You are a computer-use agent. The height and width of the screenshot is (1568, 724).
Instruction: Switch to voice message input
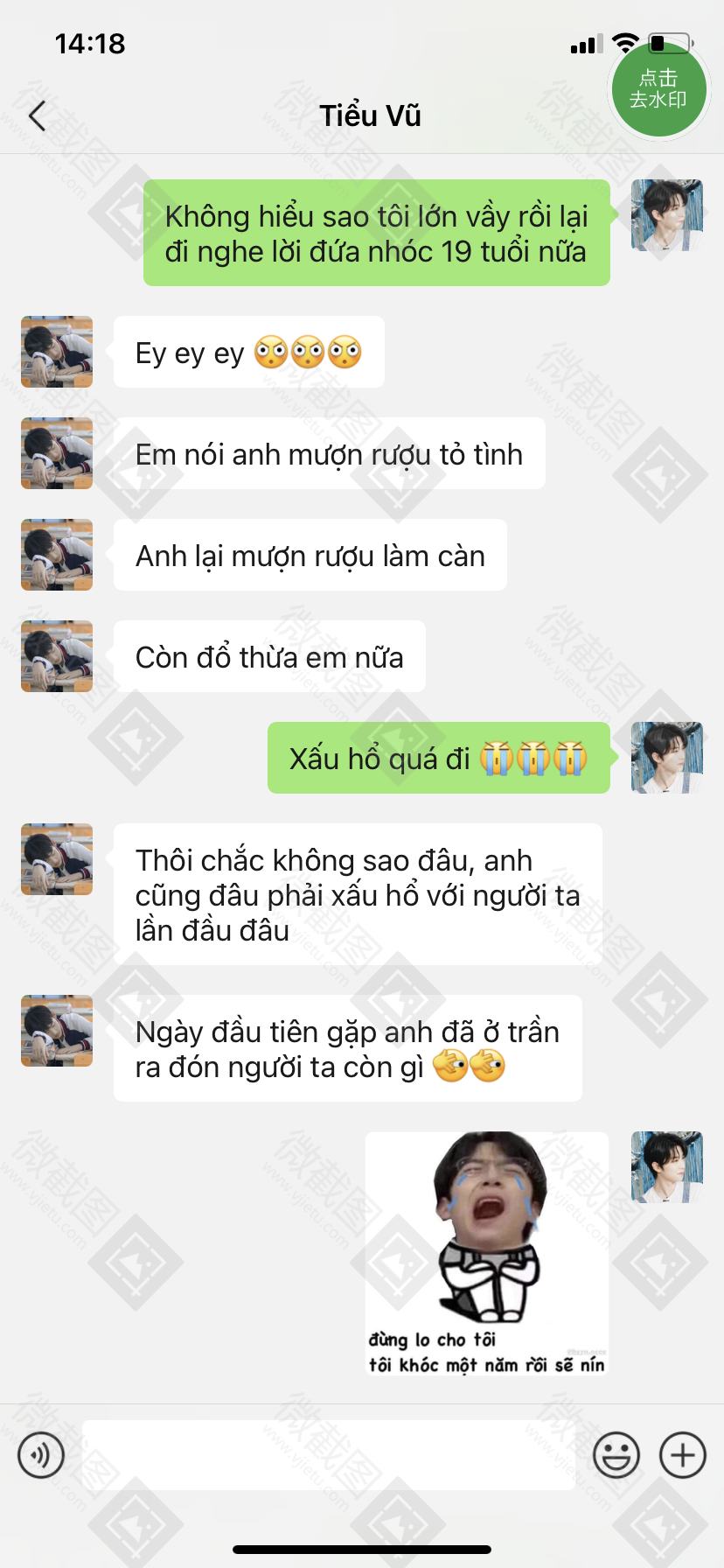pos(41,1455)
